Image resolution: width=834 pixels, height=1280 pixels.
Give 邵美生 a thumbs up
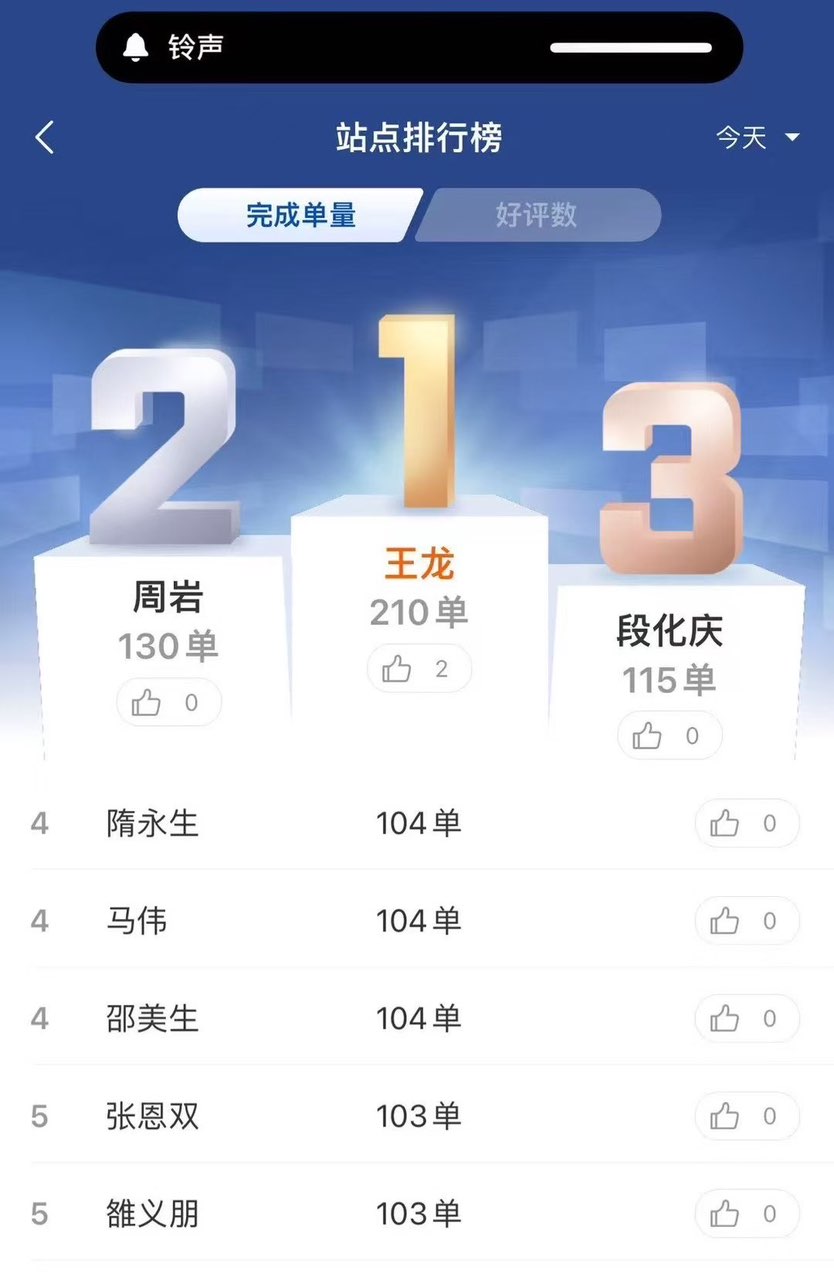pyautogui.click(x=746, y=1019)
